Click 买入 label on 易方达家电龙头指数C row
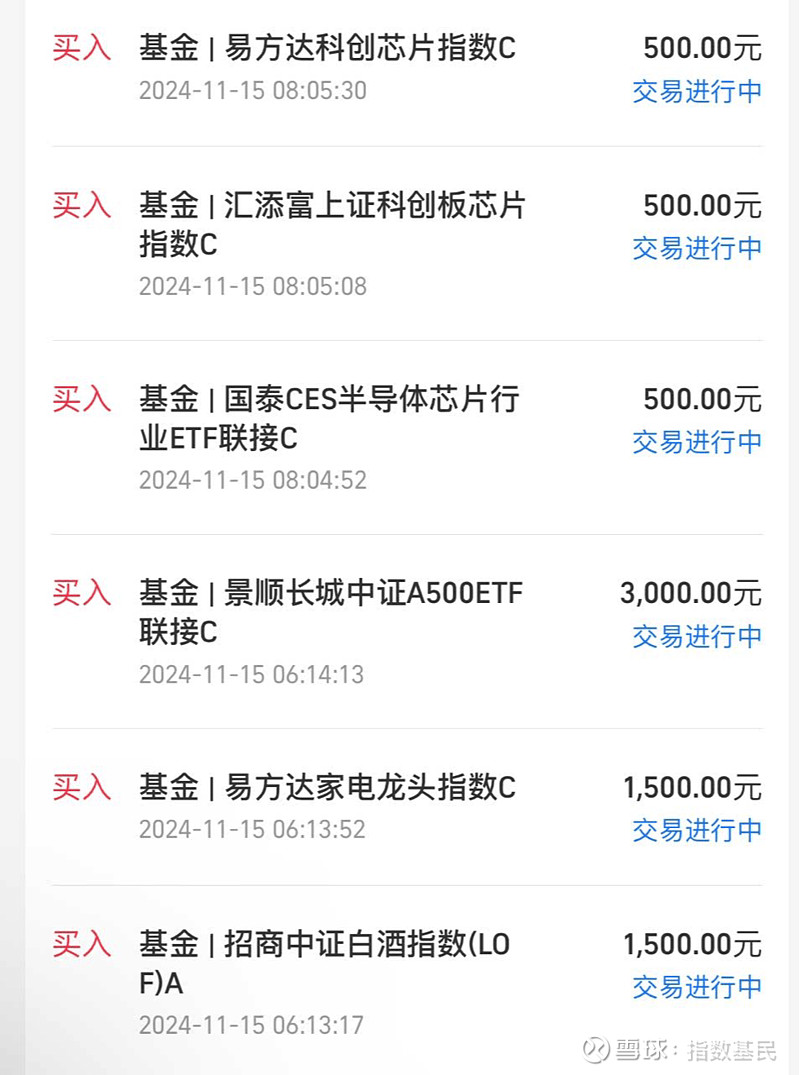 tap(80, 787)
